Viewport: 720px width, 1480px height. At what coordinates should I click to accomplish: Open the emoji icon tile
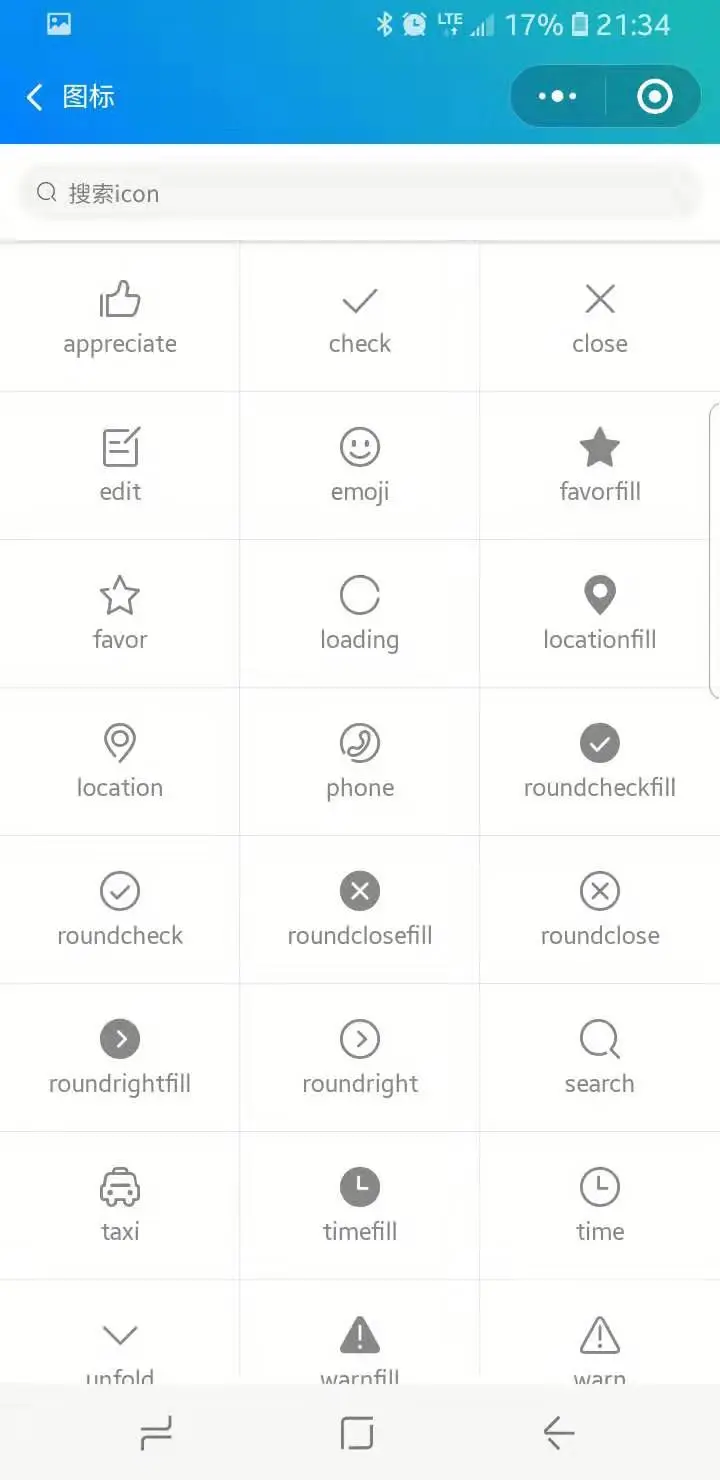tap(360, 465)
